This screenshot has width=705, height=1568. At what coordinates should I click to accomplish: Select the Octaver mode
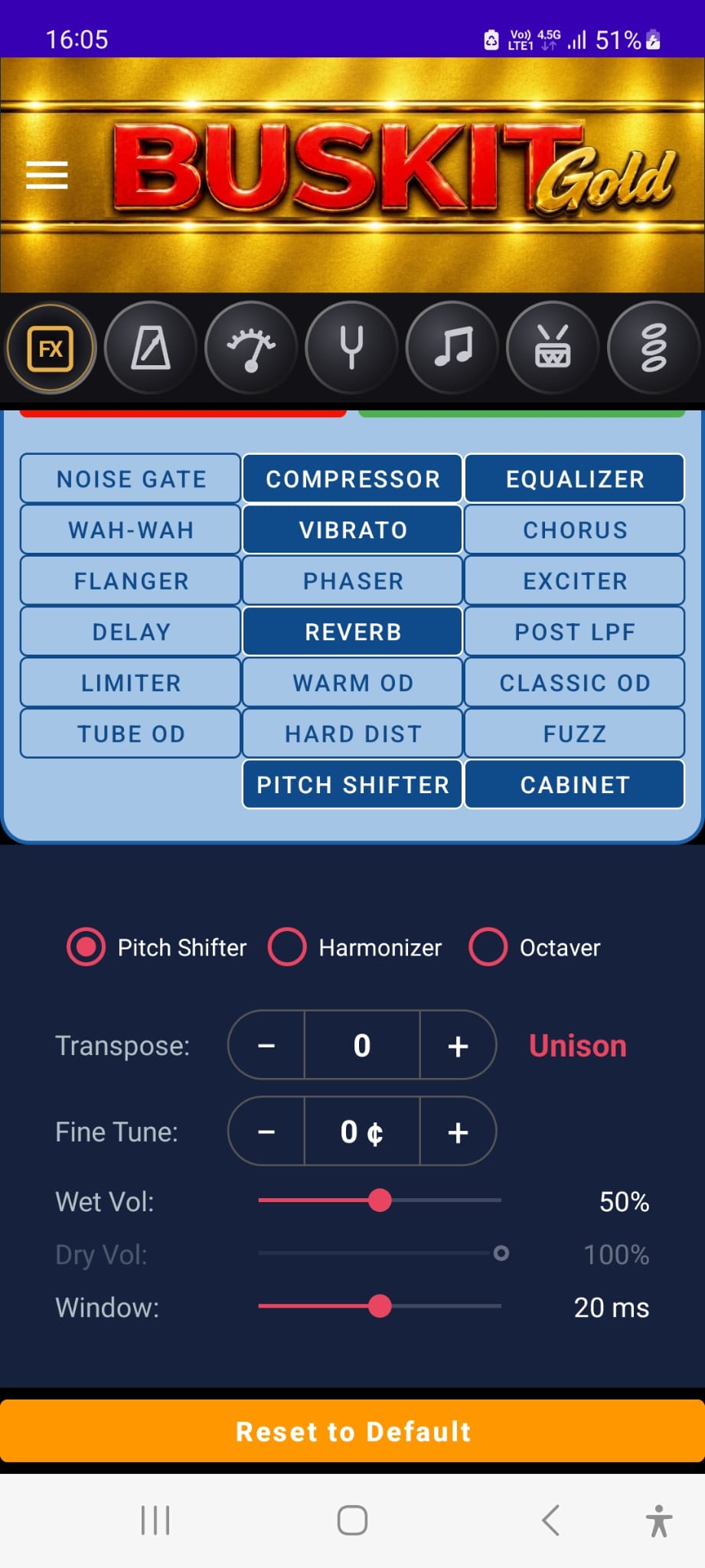click(x=535, y=947)
